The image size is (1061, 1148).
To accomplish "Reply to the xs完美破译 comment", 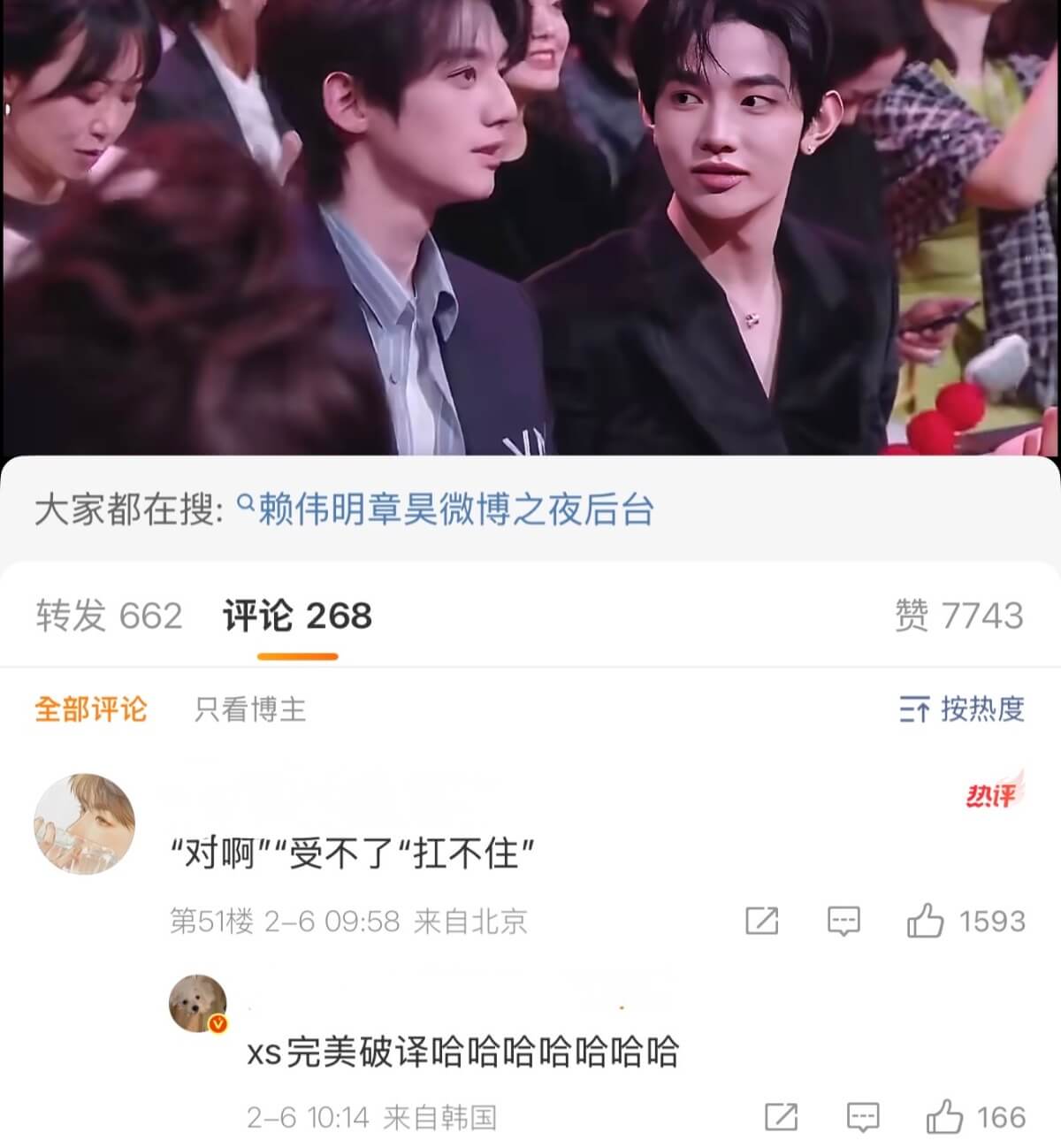I will (x=863, y=1117).
